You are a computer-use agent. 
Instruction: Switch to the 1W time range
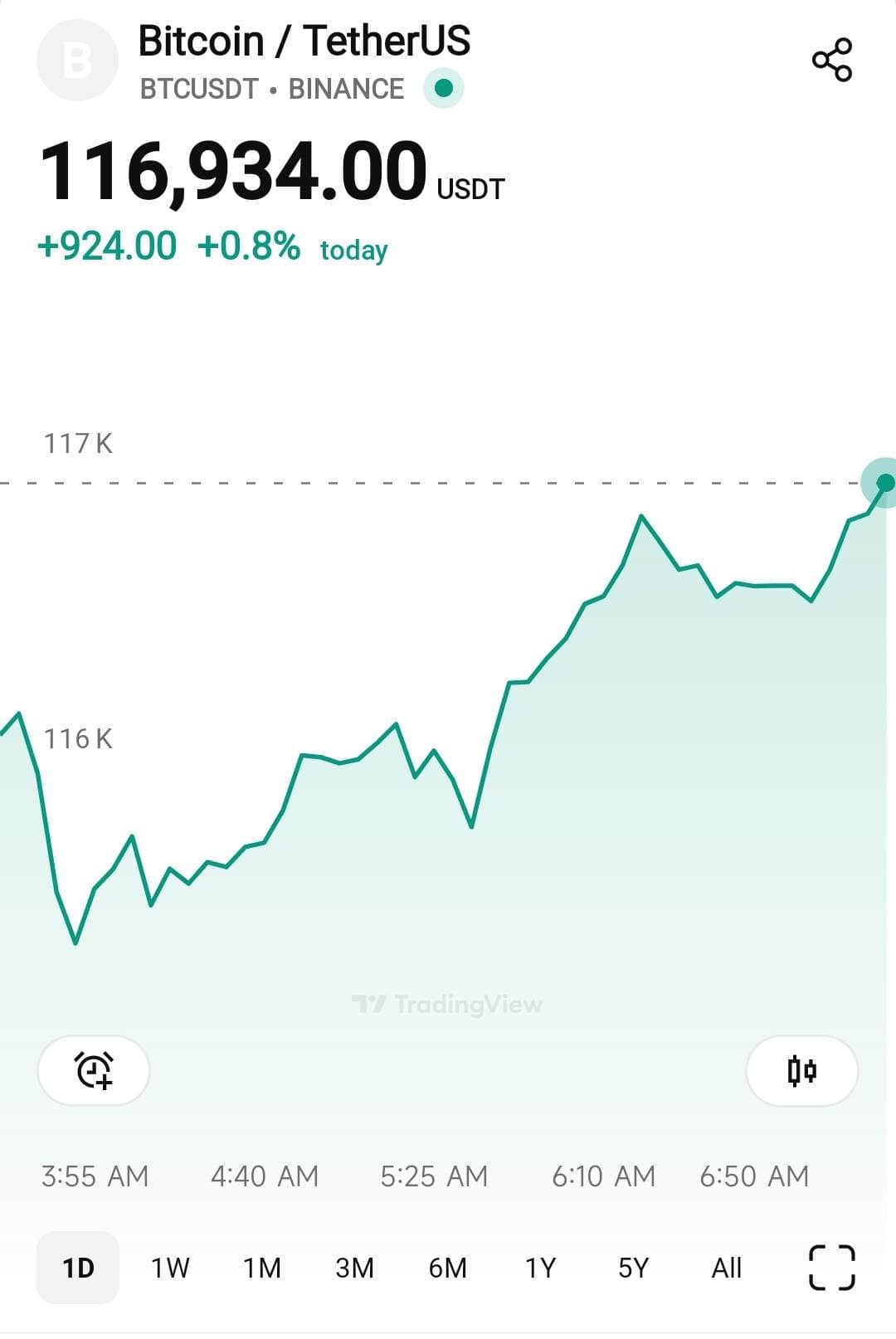tap(170, 1268)
